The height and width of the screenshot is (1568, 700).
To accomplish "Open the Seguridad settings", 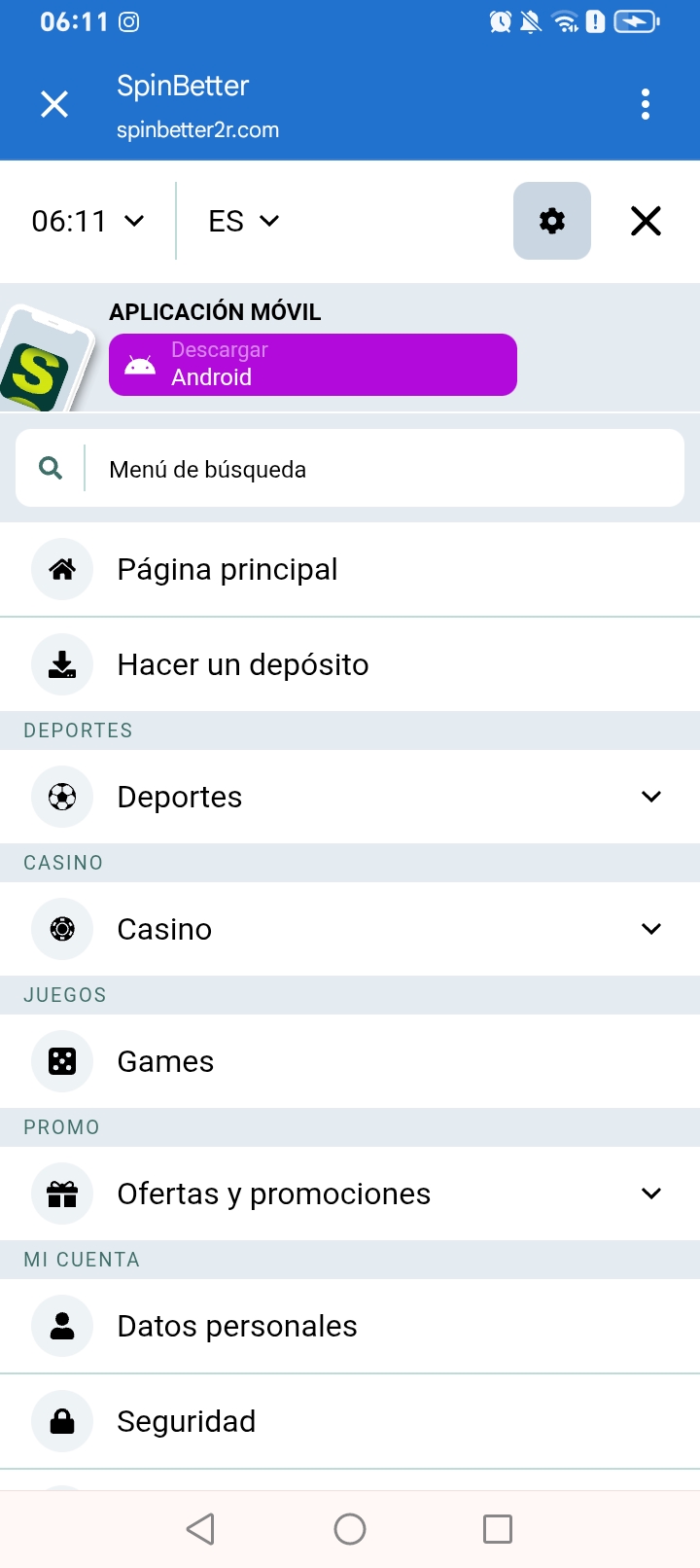I will tap(187, 1421).
